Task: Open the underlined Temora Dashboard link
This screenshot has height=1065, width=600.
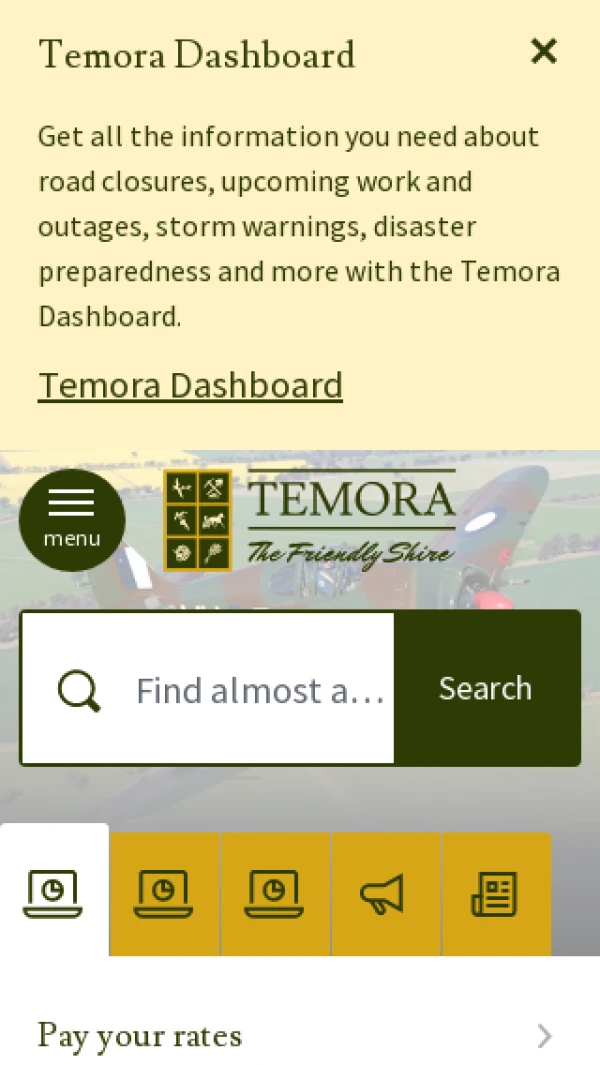Action: click(x=190, y=385)
